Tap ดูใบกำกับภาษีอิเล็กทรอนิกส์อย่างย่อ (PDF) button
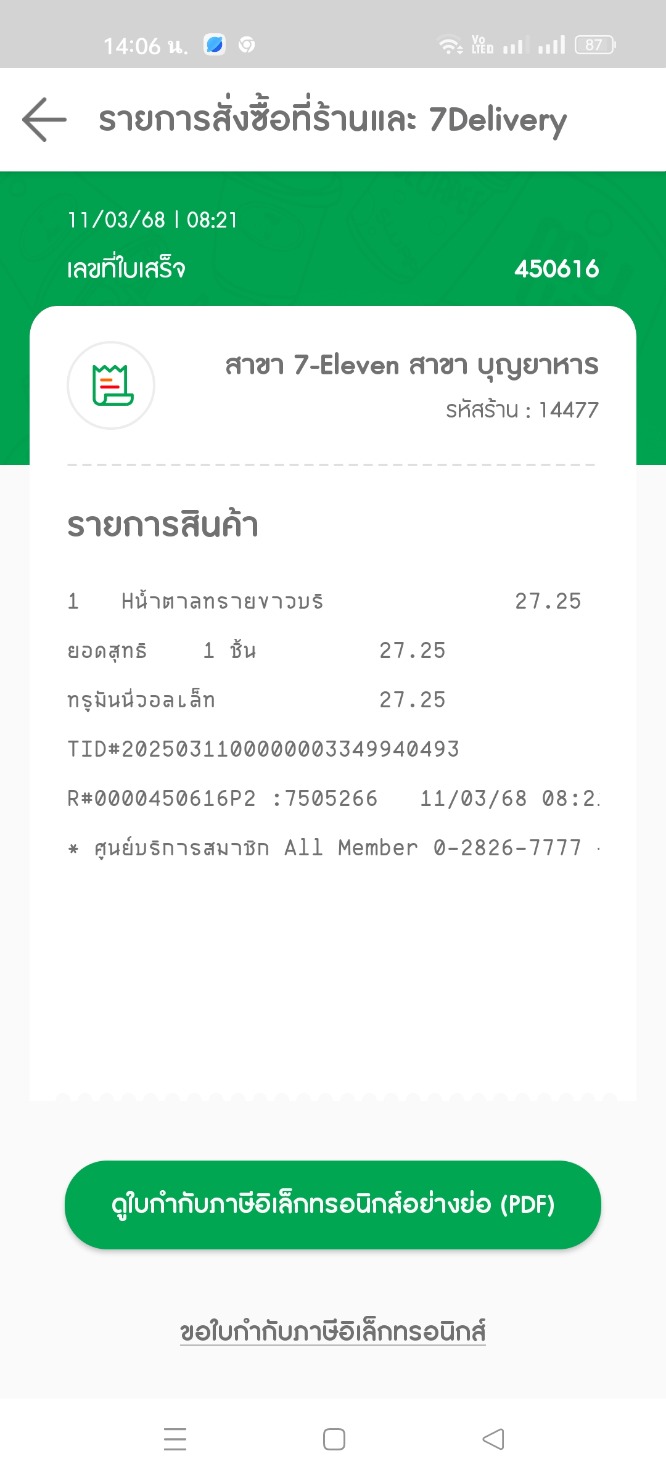The height and width of the screenshot is (1480, 666). point(333,1204)
